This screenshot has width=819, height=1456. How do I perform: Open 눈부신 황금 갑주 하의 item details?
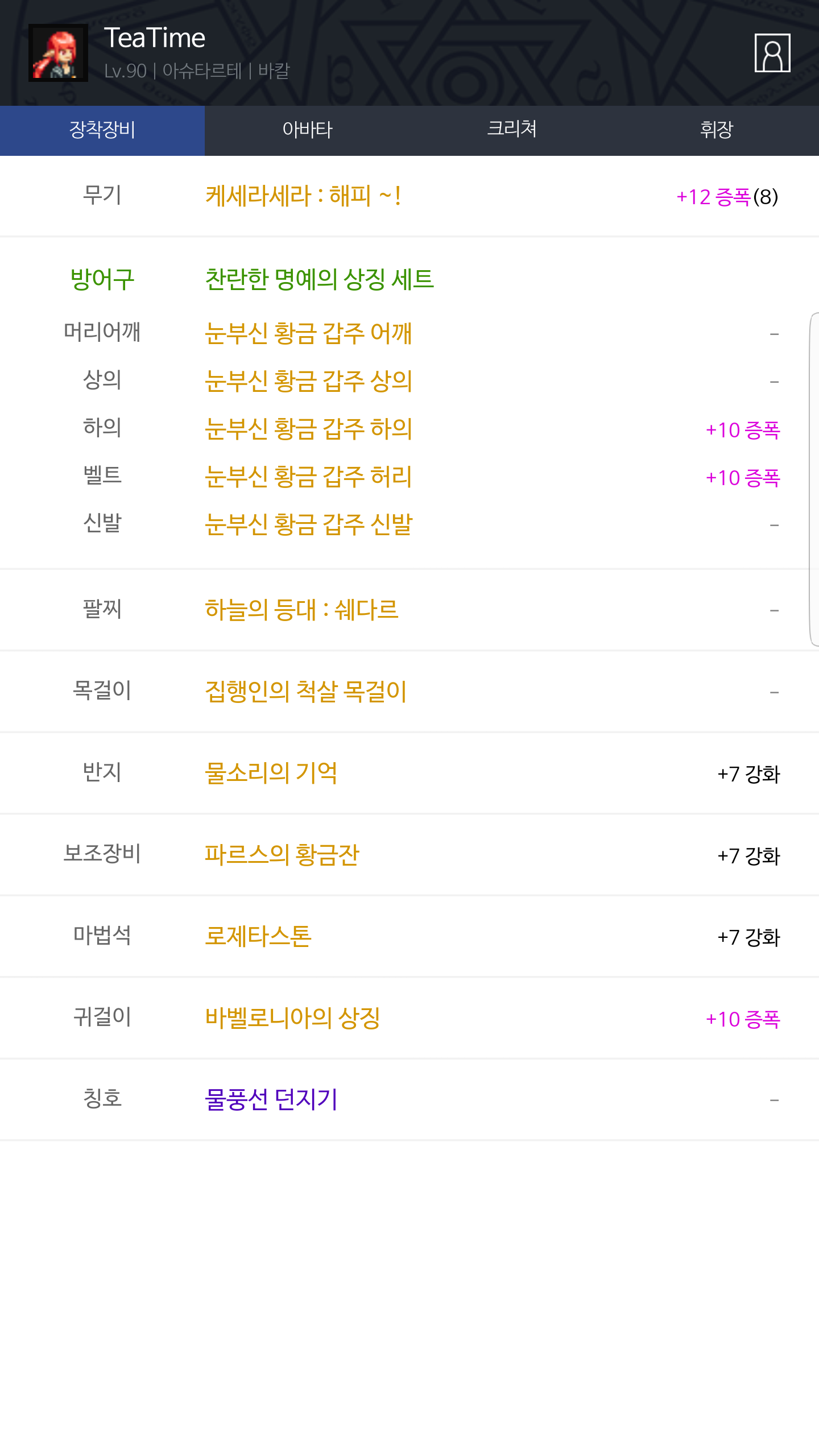[x=308, y=429]
